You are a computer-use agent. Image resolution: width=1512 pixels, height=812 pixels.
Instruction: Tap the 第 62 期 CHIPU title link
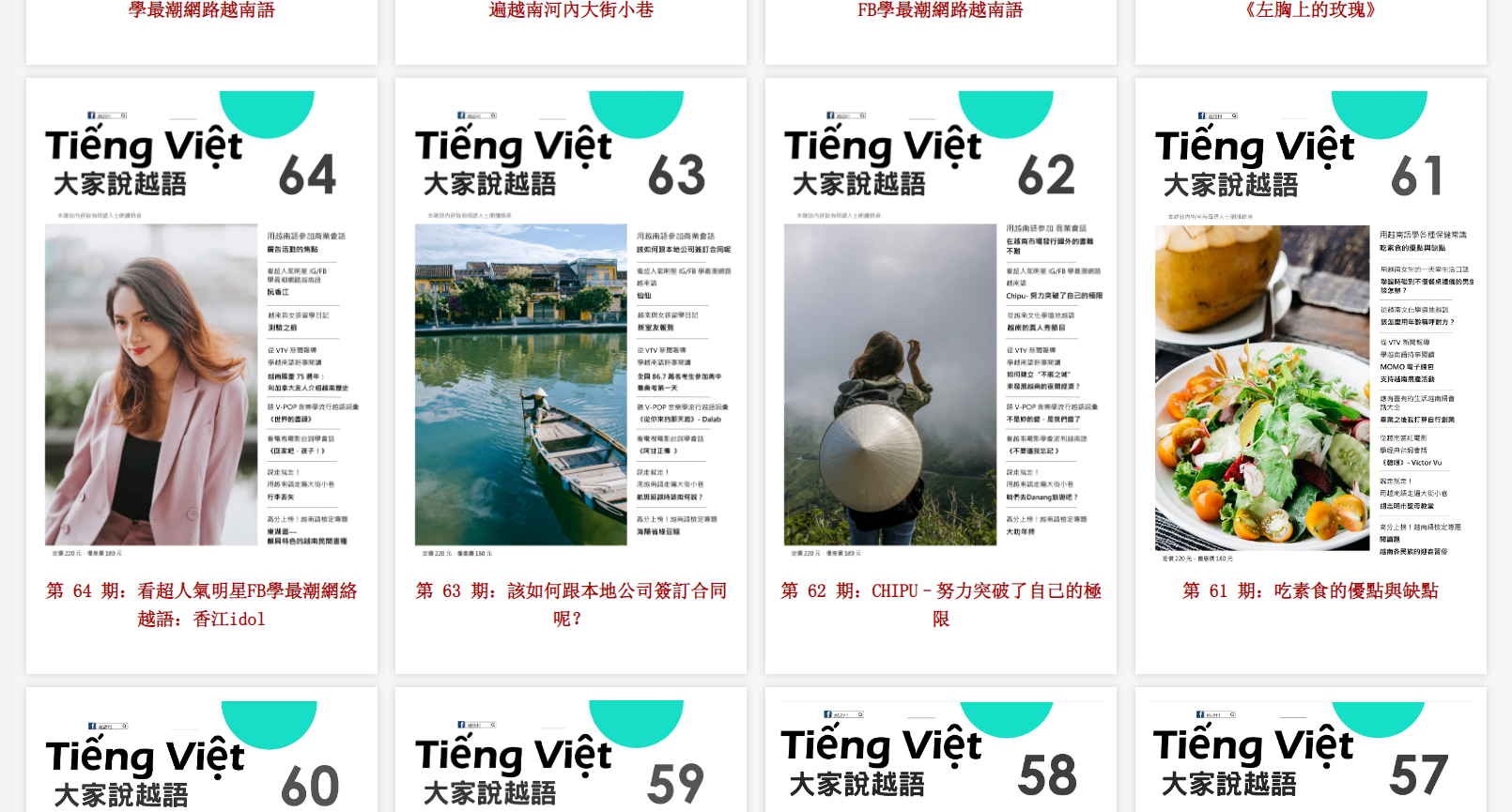pos(940,604)
